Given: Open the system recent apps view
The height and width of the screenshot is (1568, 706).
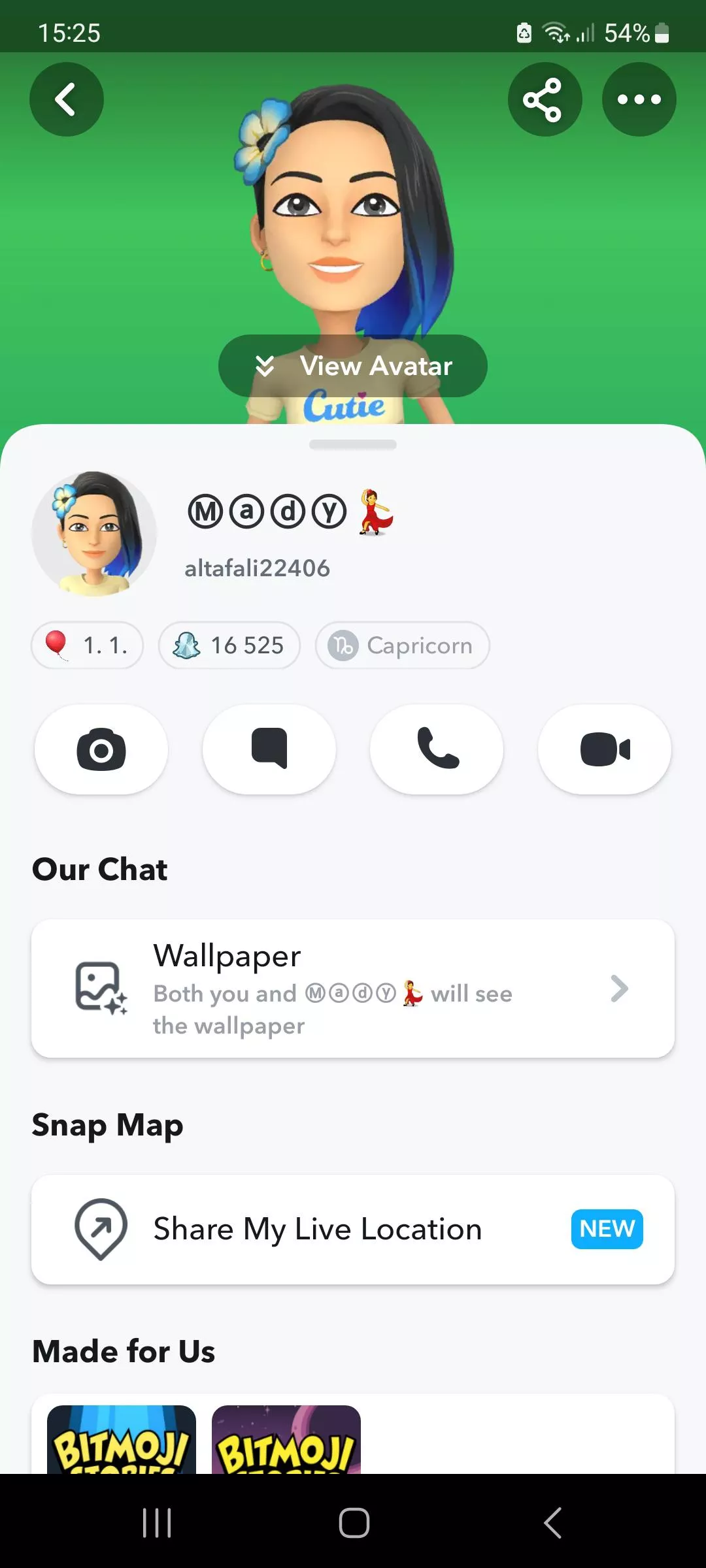Looking at the screenshot, I should 157,1523.
